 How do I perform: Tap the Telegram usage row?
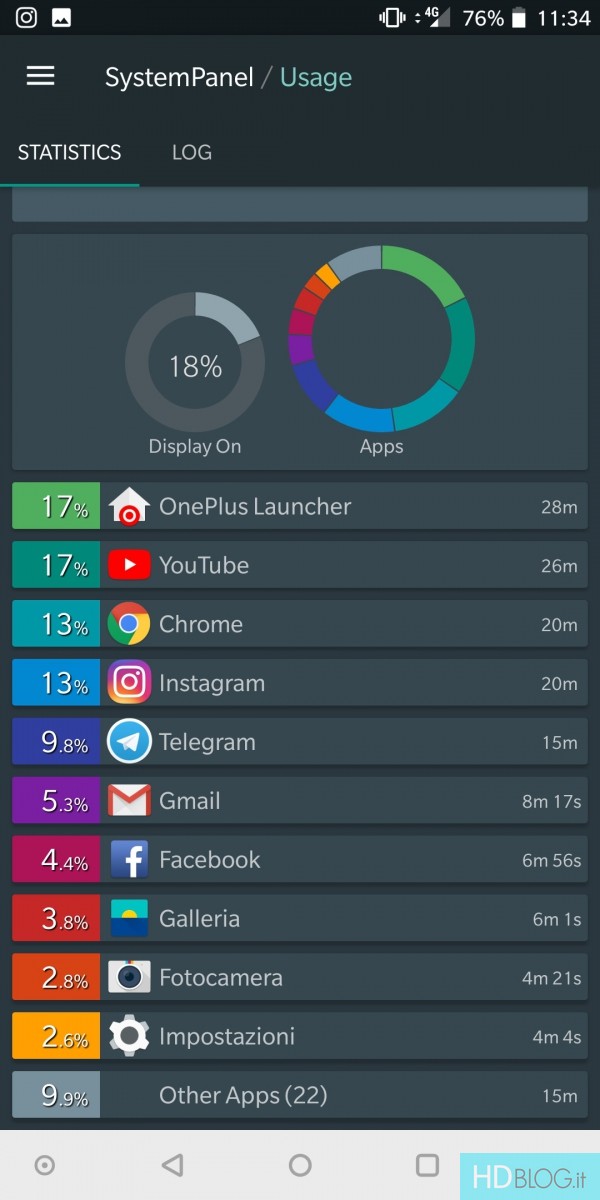(x=300, y=742)
